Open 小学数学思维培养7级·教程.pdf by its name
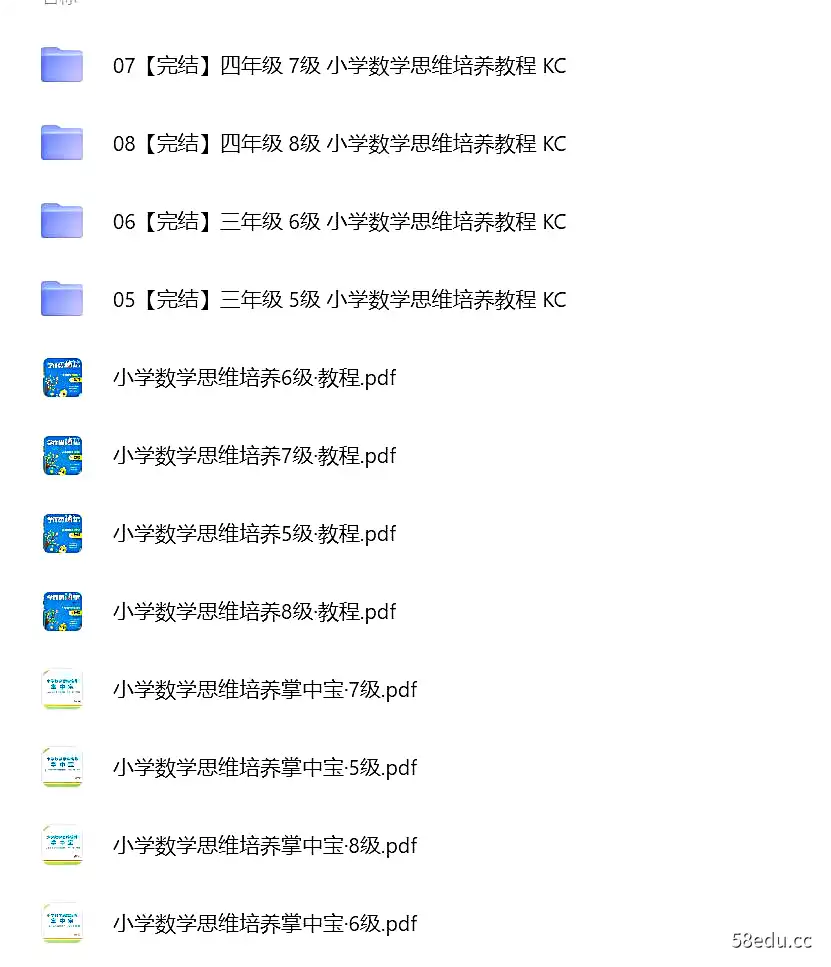Screen dimensions: 831x967 (254, 456)
